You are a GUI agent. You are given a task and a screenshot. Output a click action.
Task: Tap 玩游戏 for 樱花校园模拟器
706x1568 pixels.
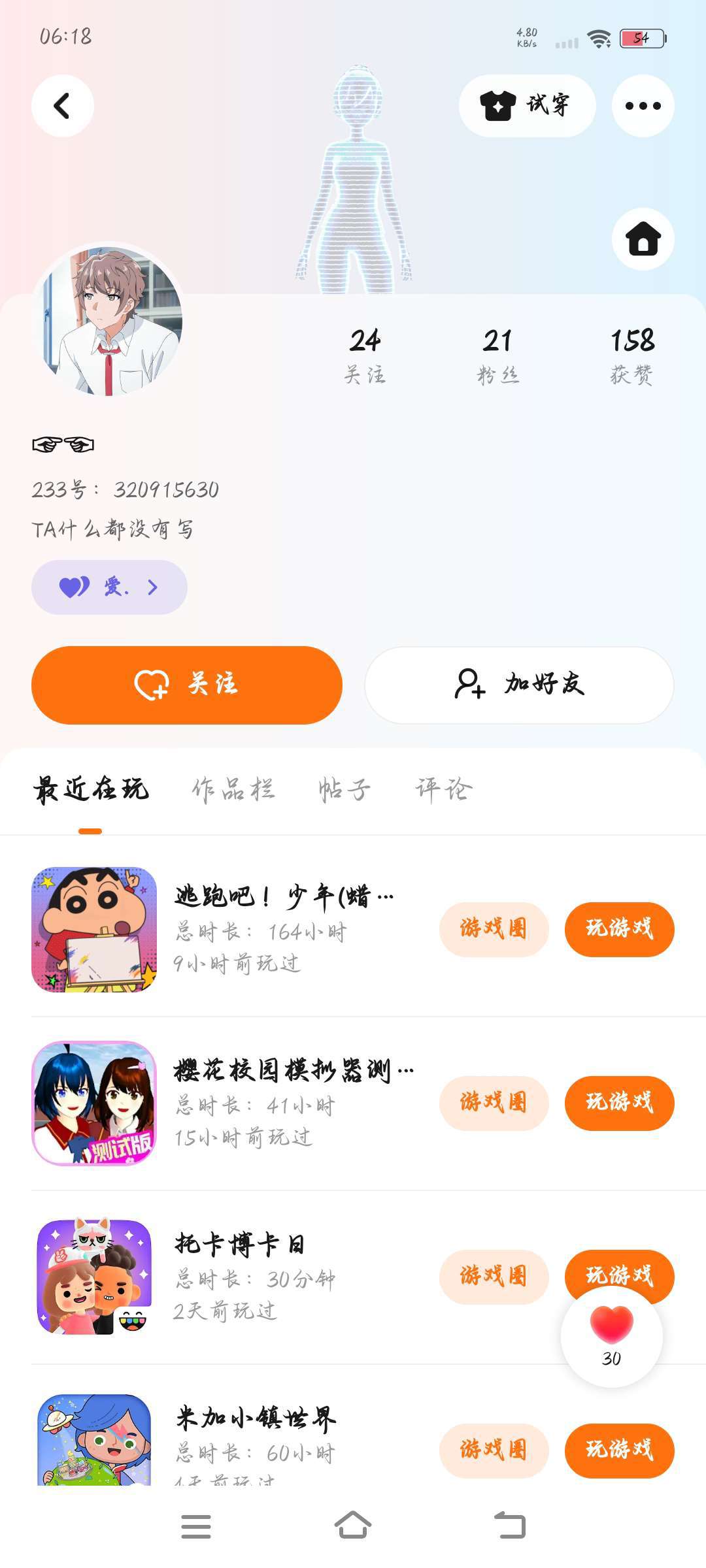tap(619, 1103)
